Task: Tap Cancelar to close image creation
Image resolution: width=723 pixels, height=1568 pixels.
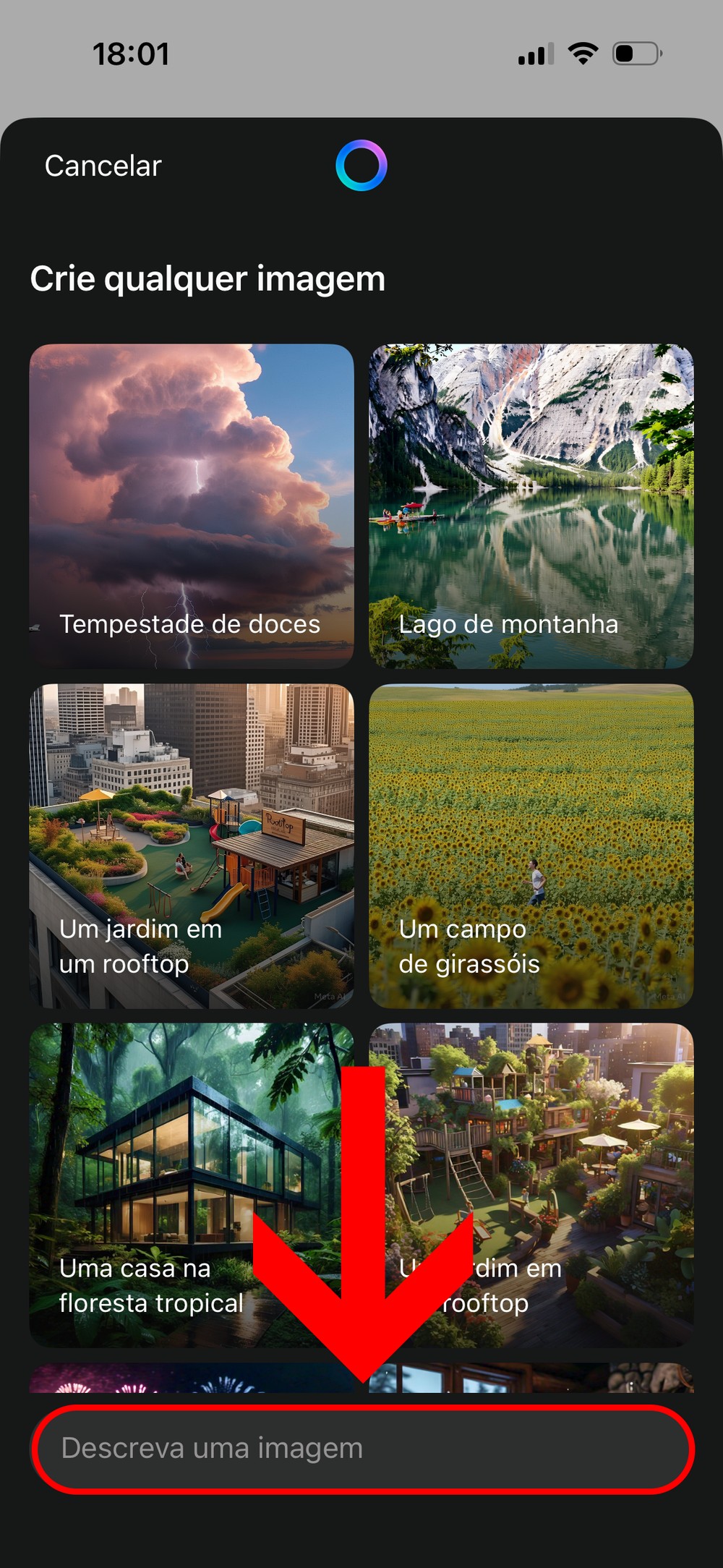Action: click(103, 166)
